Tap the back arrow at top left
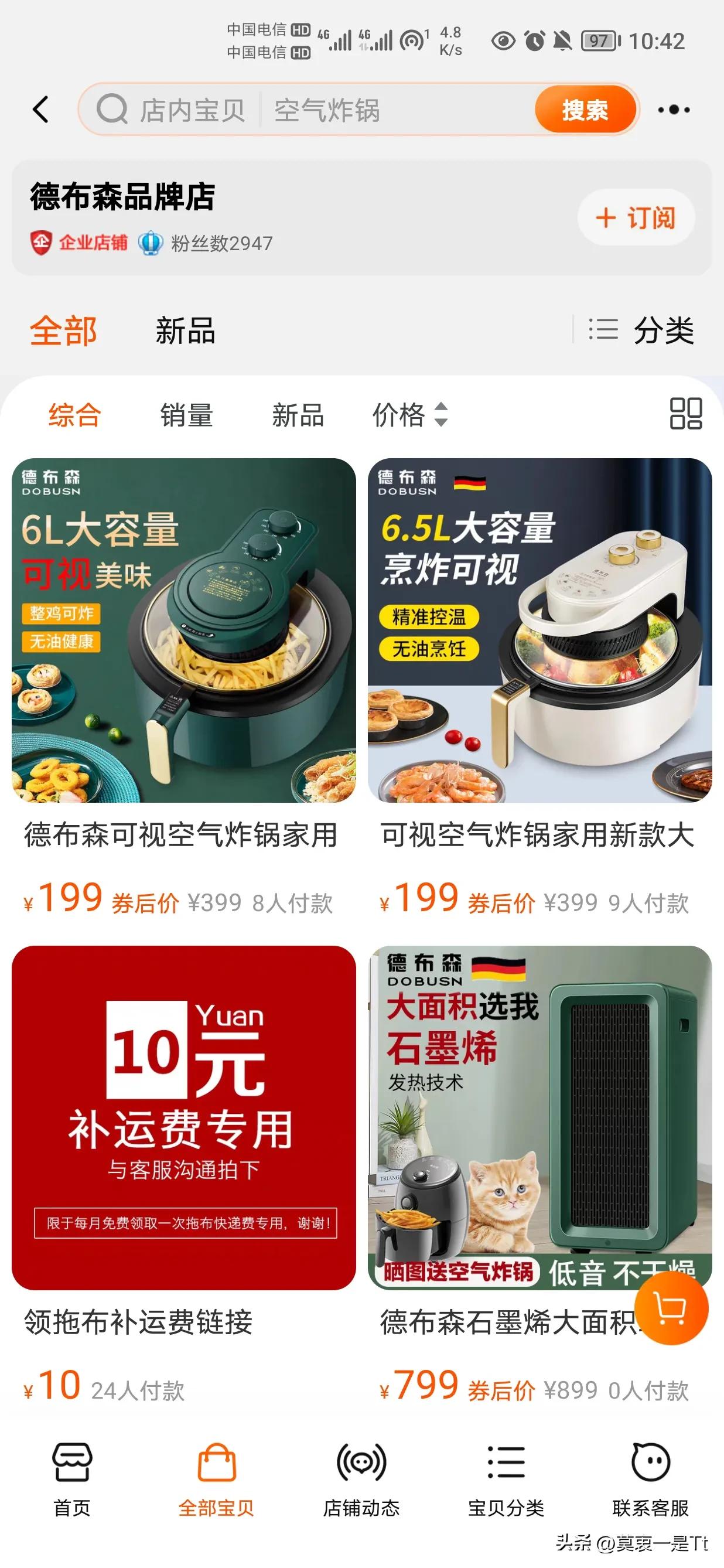724x1568 pixels. point(40,110)
